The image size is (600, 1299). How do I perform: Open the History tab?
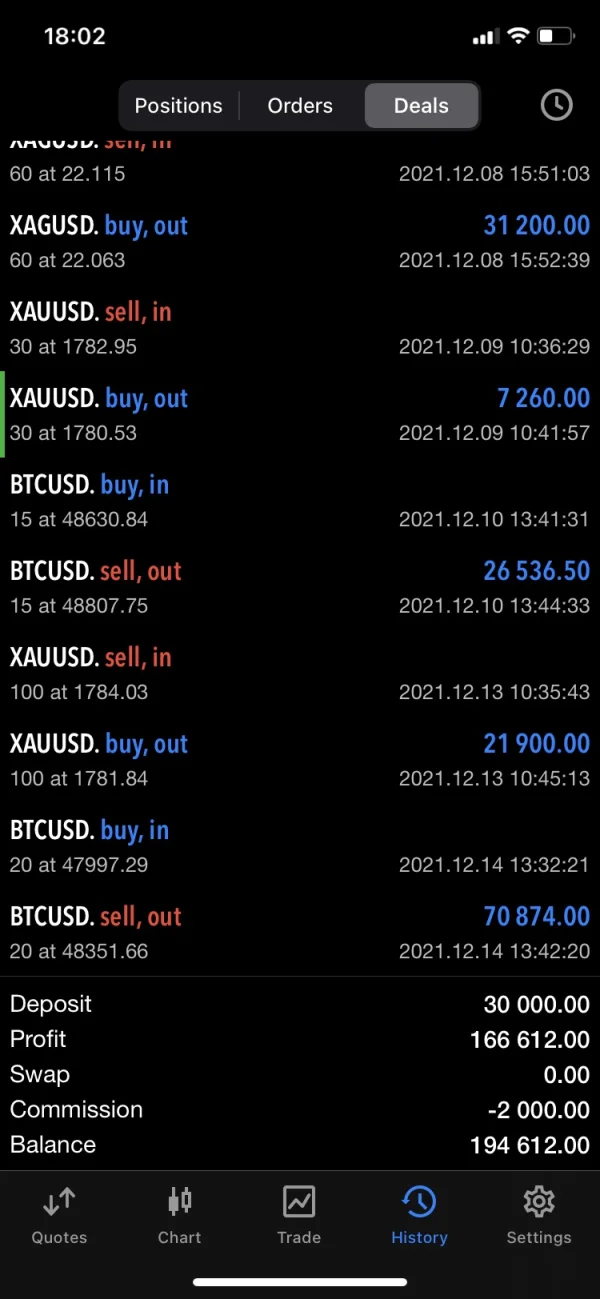tap(419, 1214)
